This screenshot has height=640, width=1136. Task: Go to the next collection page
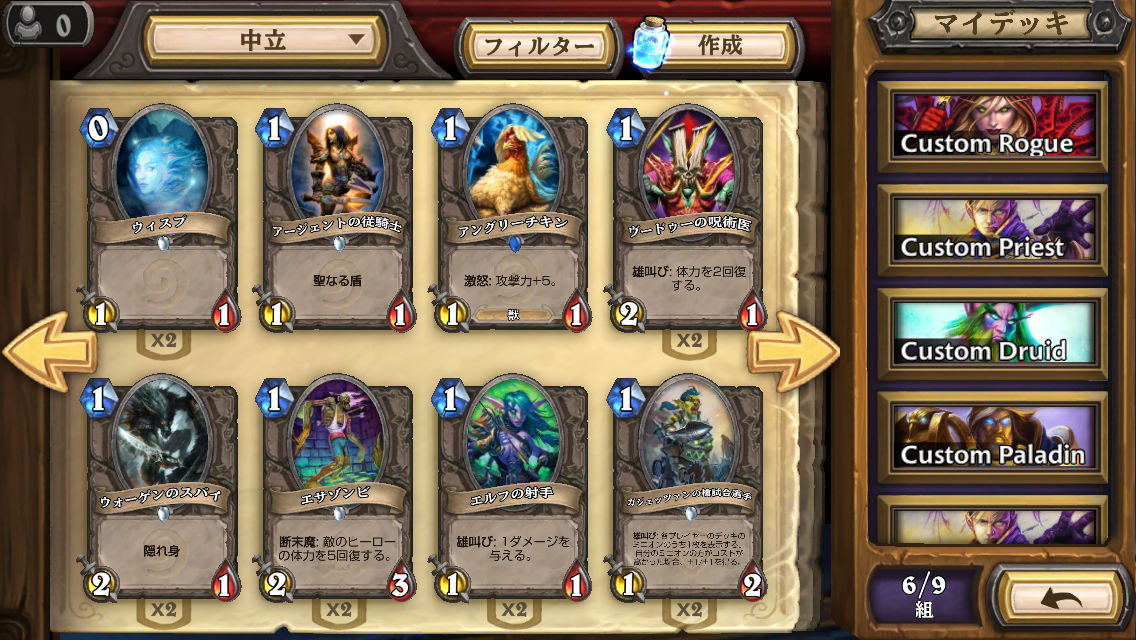[793, 350]
